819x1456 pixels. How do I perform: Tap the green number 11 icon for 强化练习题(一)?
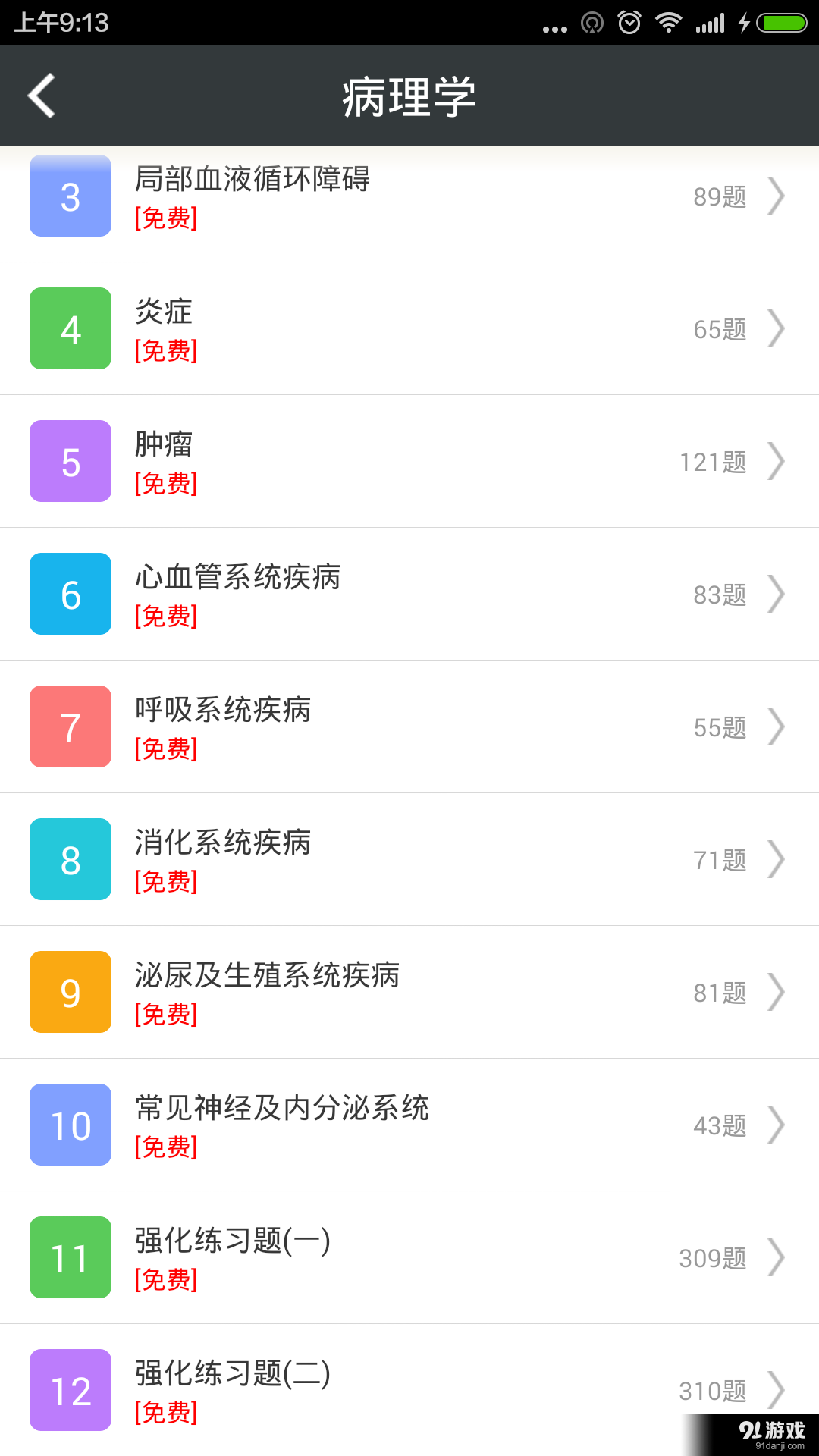click(70, 1257)
